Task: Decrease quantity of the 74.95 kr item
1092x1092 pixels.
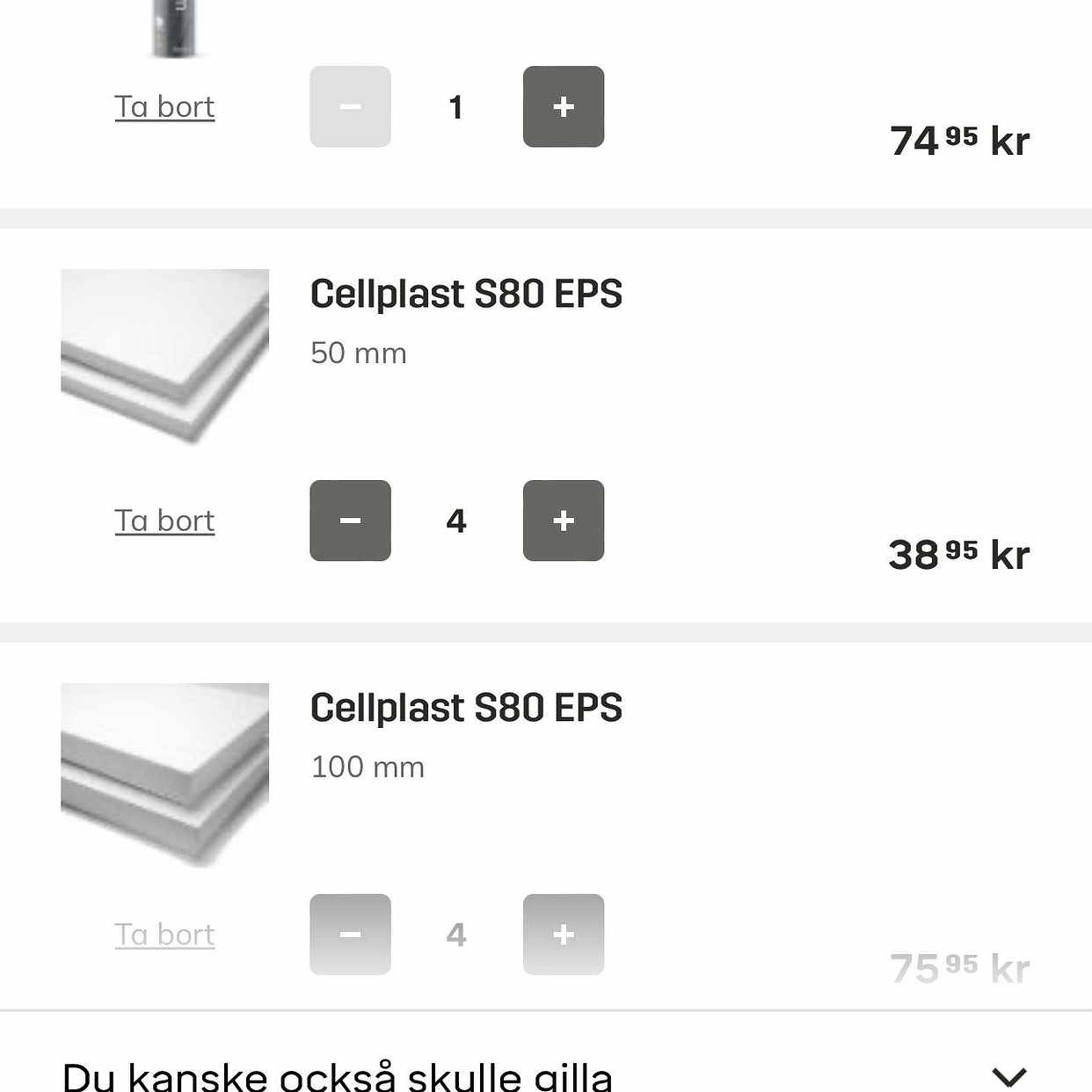Action: point(350,106)
